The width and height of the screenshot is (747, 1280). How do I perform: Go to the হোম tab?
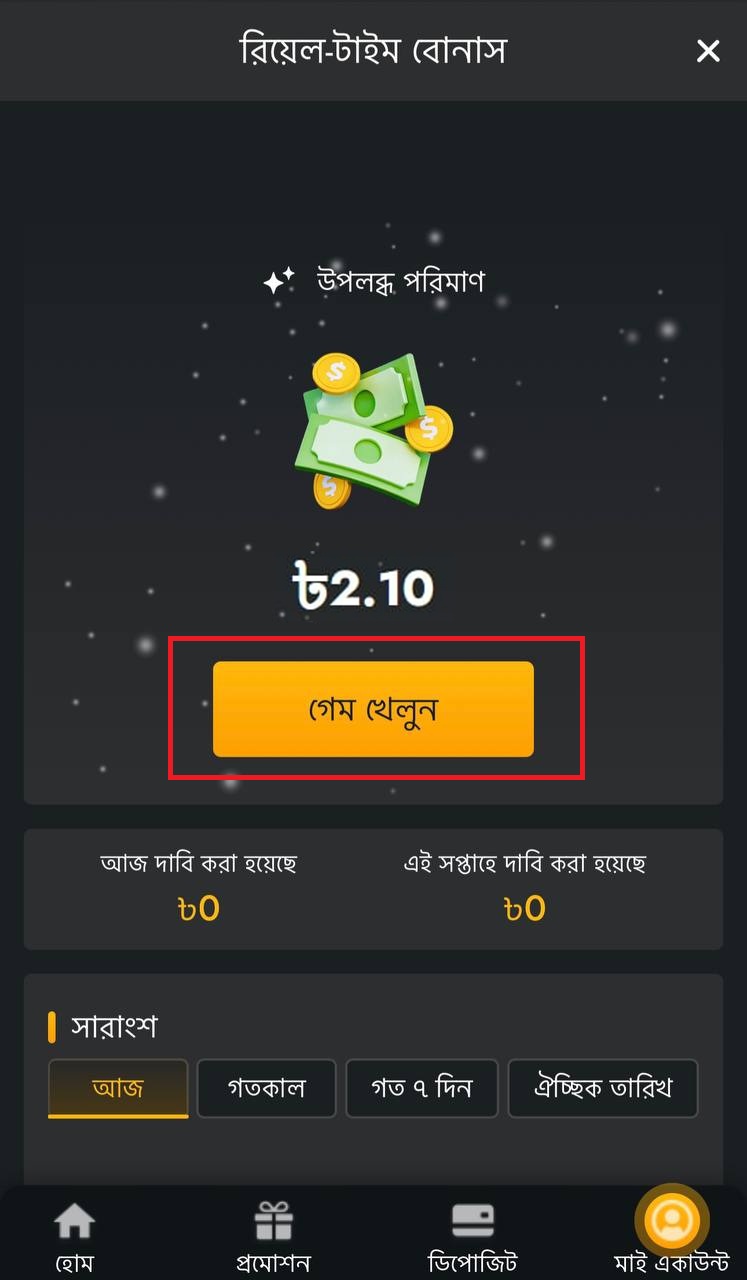[x=75, y=1236]
